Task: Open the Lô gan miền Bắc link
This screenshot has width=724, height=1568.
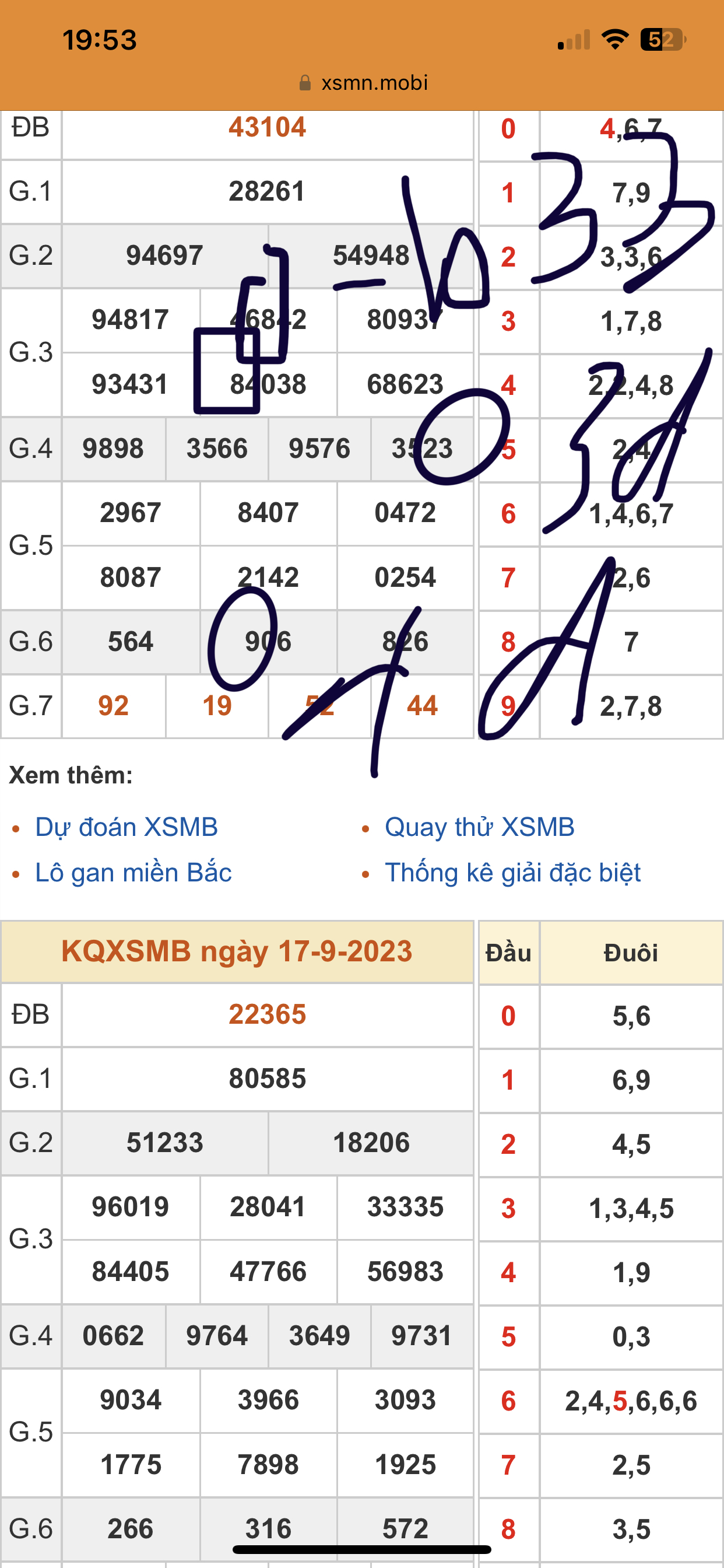Action: pyautogui.click(x=133, y=873)
